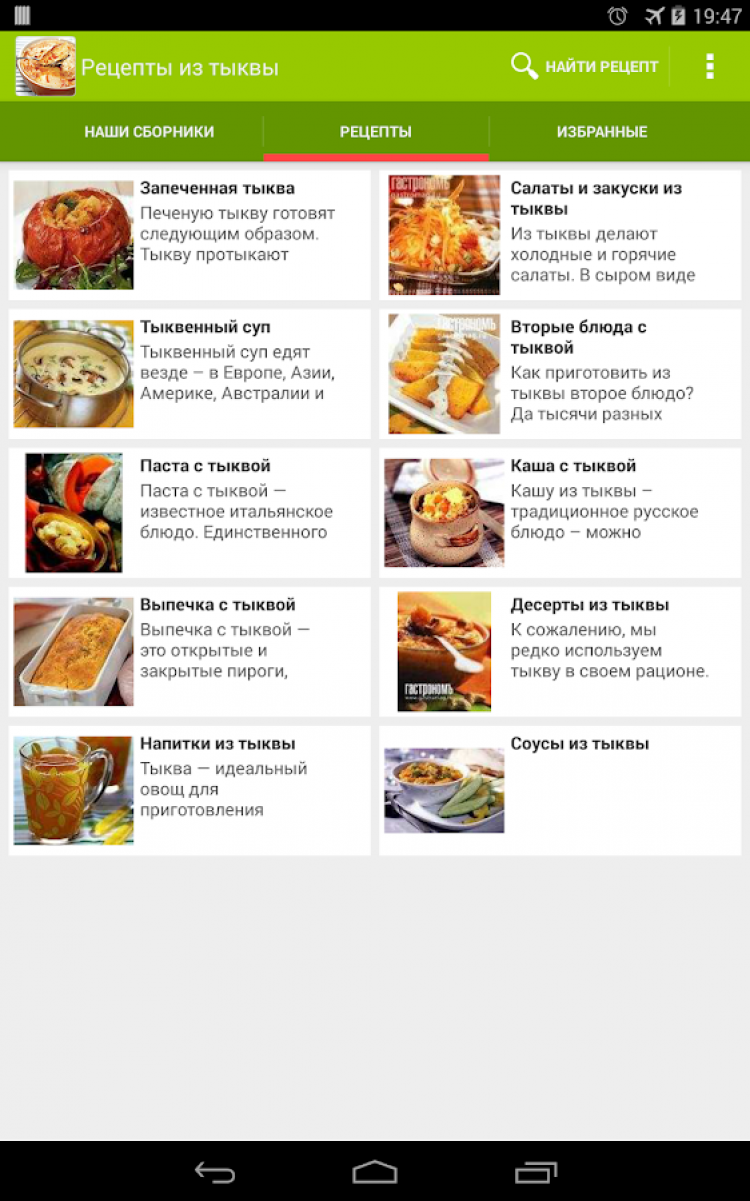Switch to the НАШИ СБОРНИКИ tab

(149, 132)
